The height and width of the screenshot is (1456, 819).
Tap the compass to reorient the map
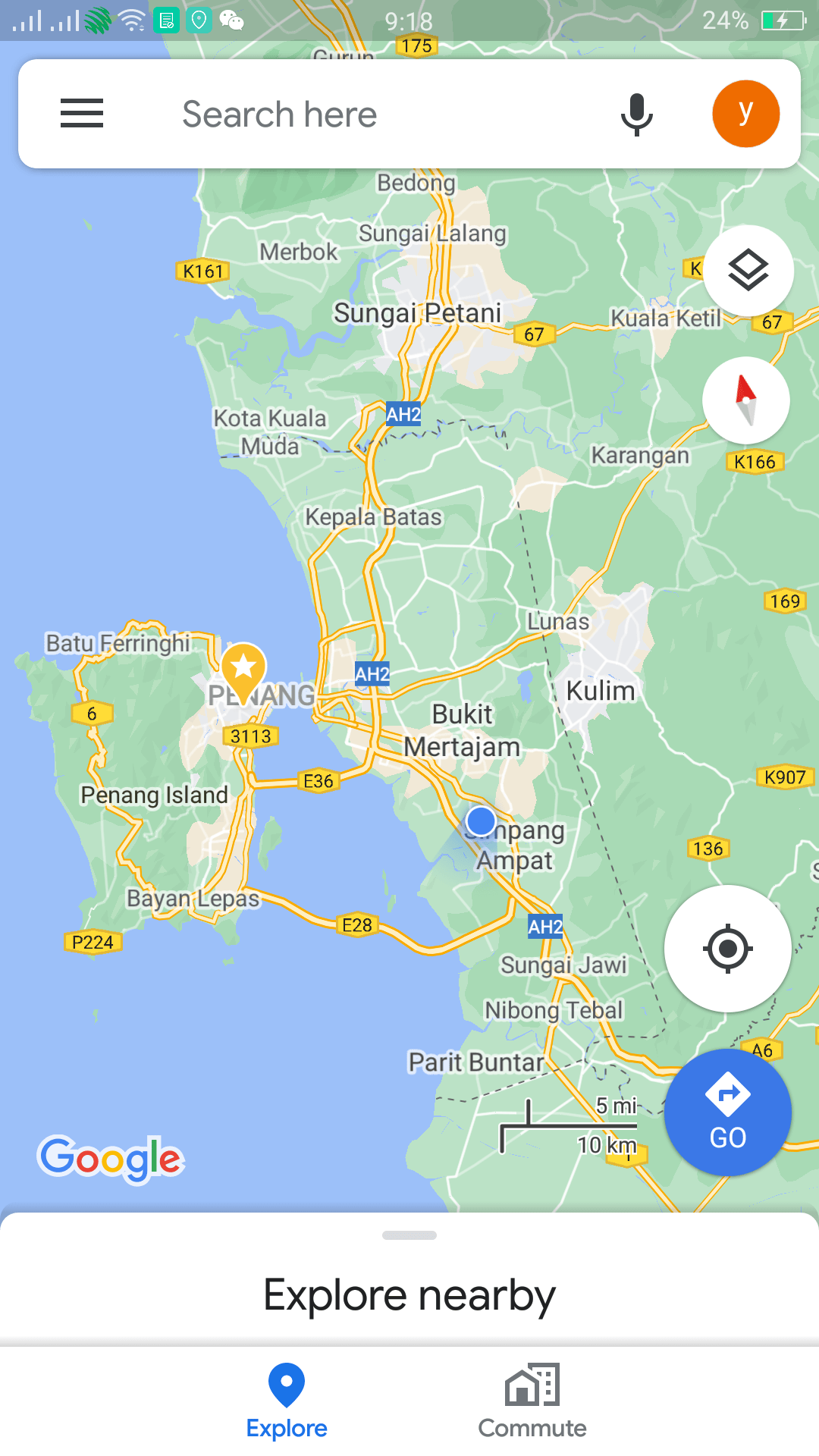[x=746, y=400]
